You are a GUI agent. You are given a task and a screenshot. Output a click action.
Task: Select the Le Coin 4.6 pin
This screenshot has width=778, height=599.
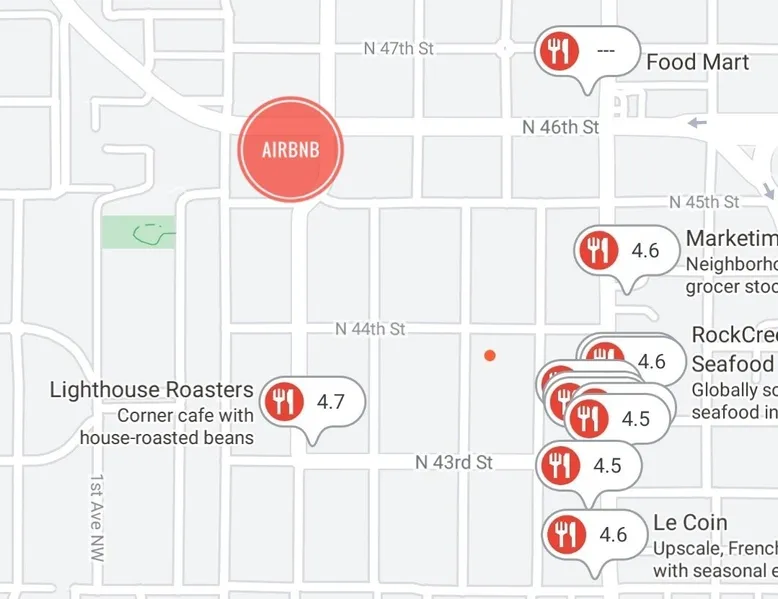pyautogui.click(x=595, y=535)
